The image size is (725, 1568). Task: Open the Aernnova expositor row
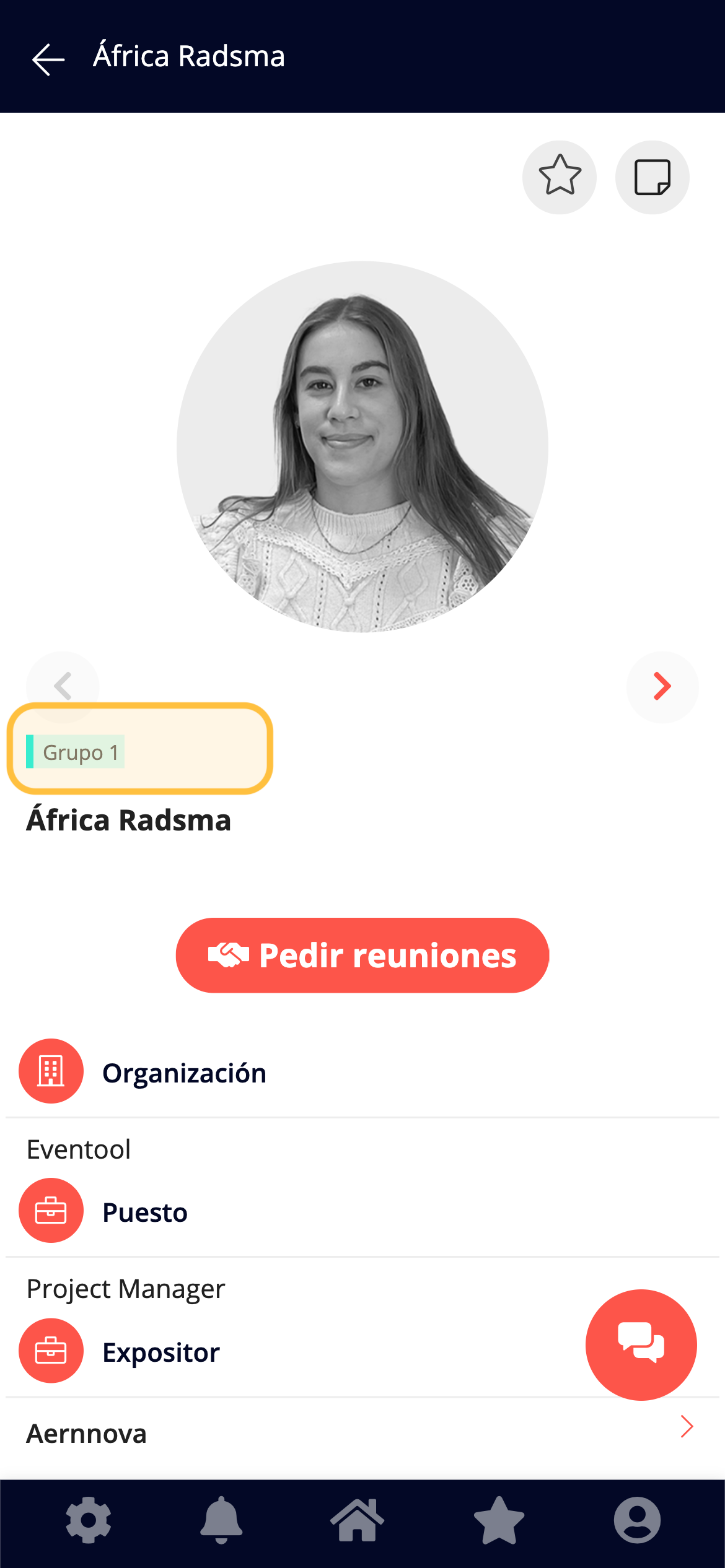point(362,1433)
